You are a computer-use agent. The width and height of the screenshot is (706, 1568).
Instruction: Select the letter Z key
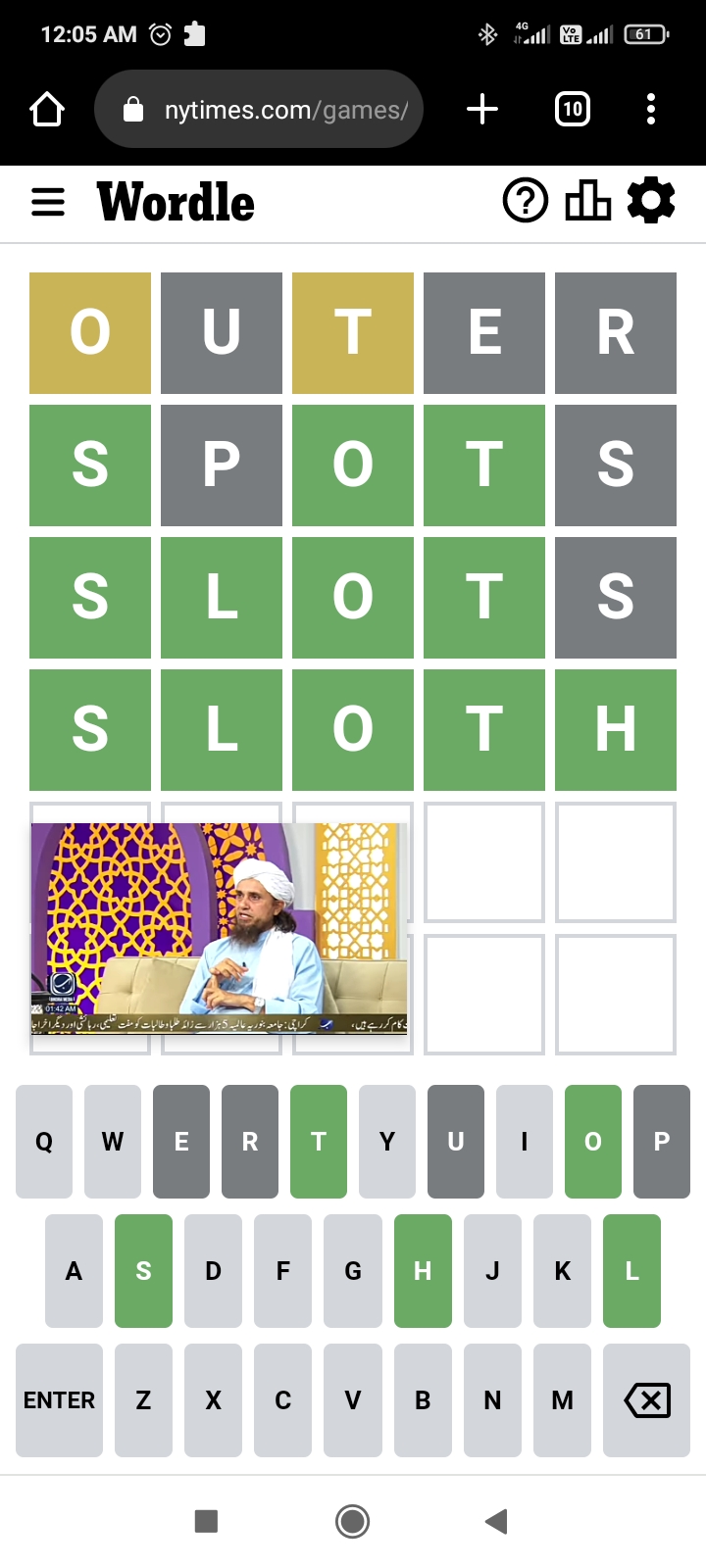click(143, 1400)
